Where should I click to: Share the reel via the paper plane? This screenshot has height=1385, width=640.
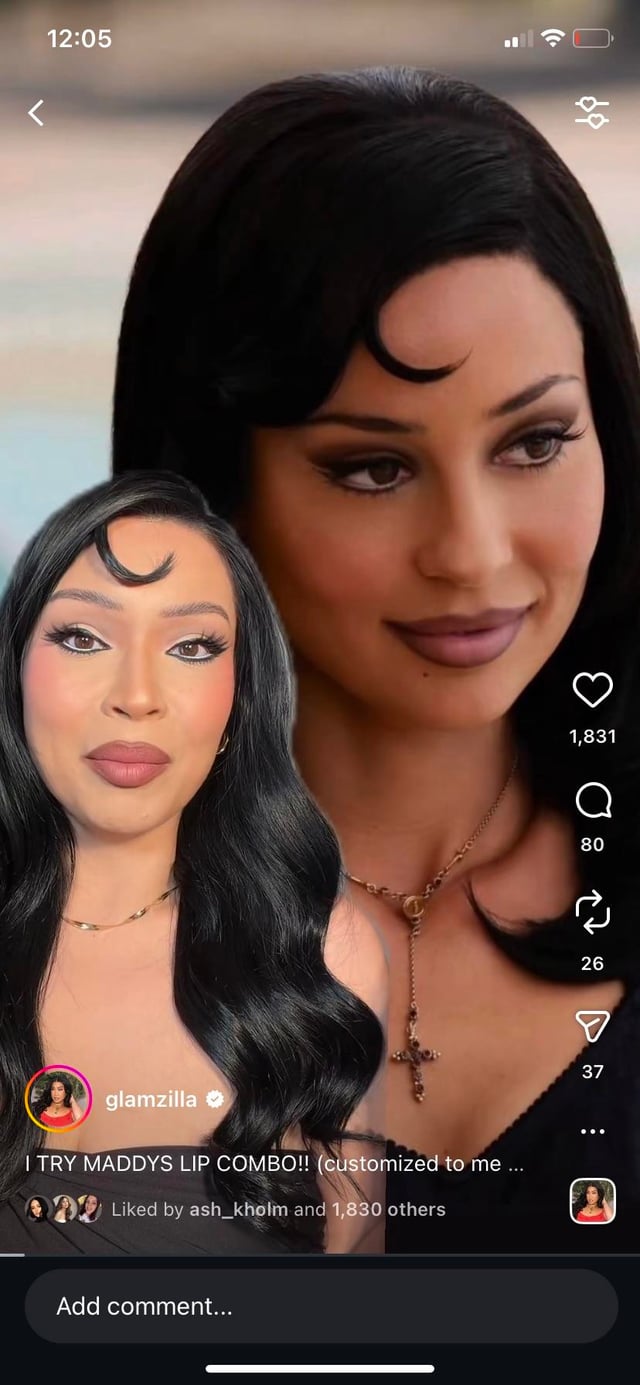coord(592,1025)
